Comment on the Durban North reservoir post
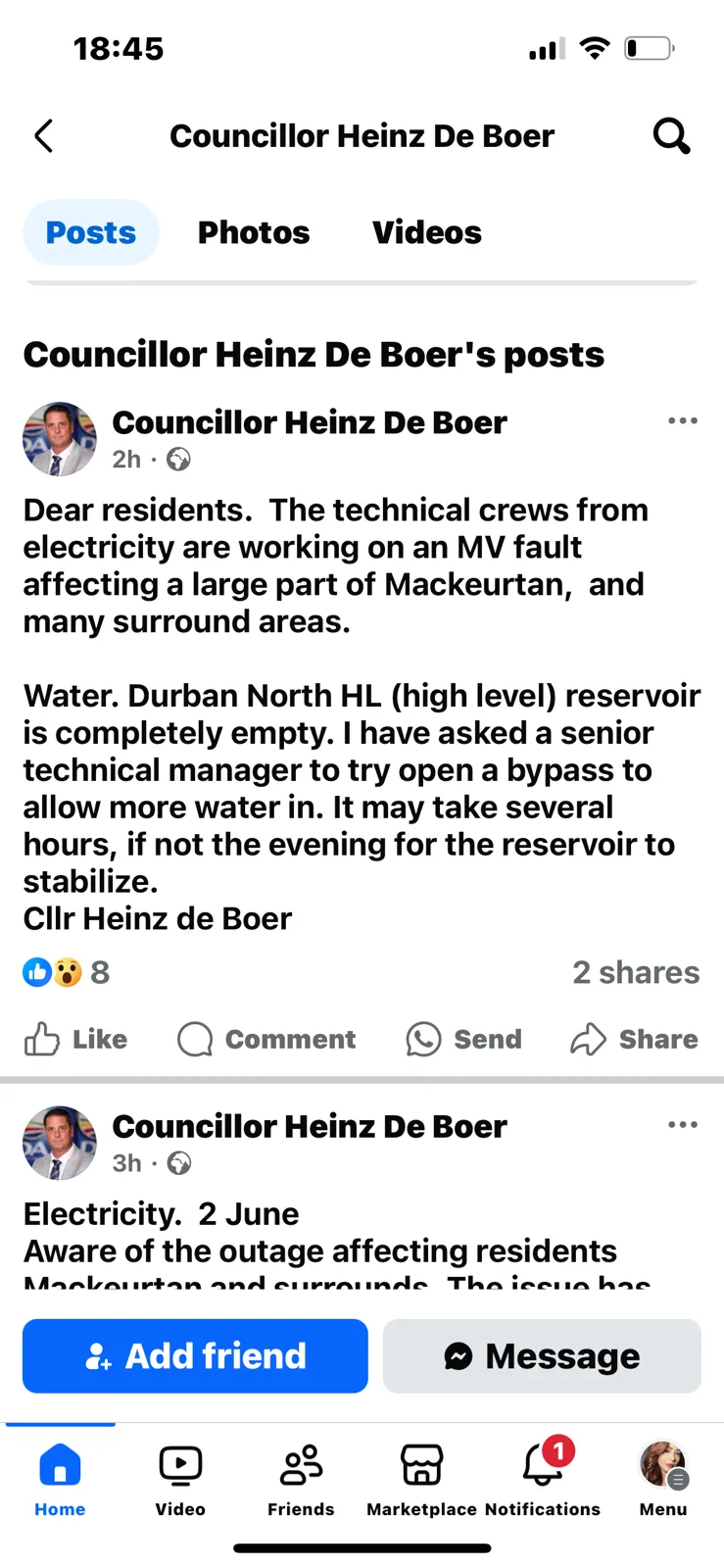Image resolution: width=724 pixels, height=1568 pixels. (x=266, y=1039)
